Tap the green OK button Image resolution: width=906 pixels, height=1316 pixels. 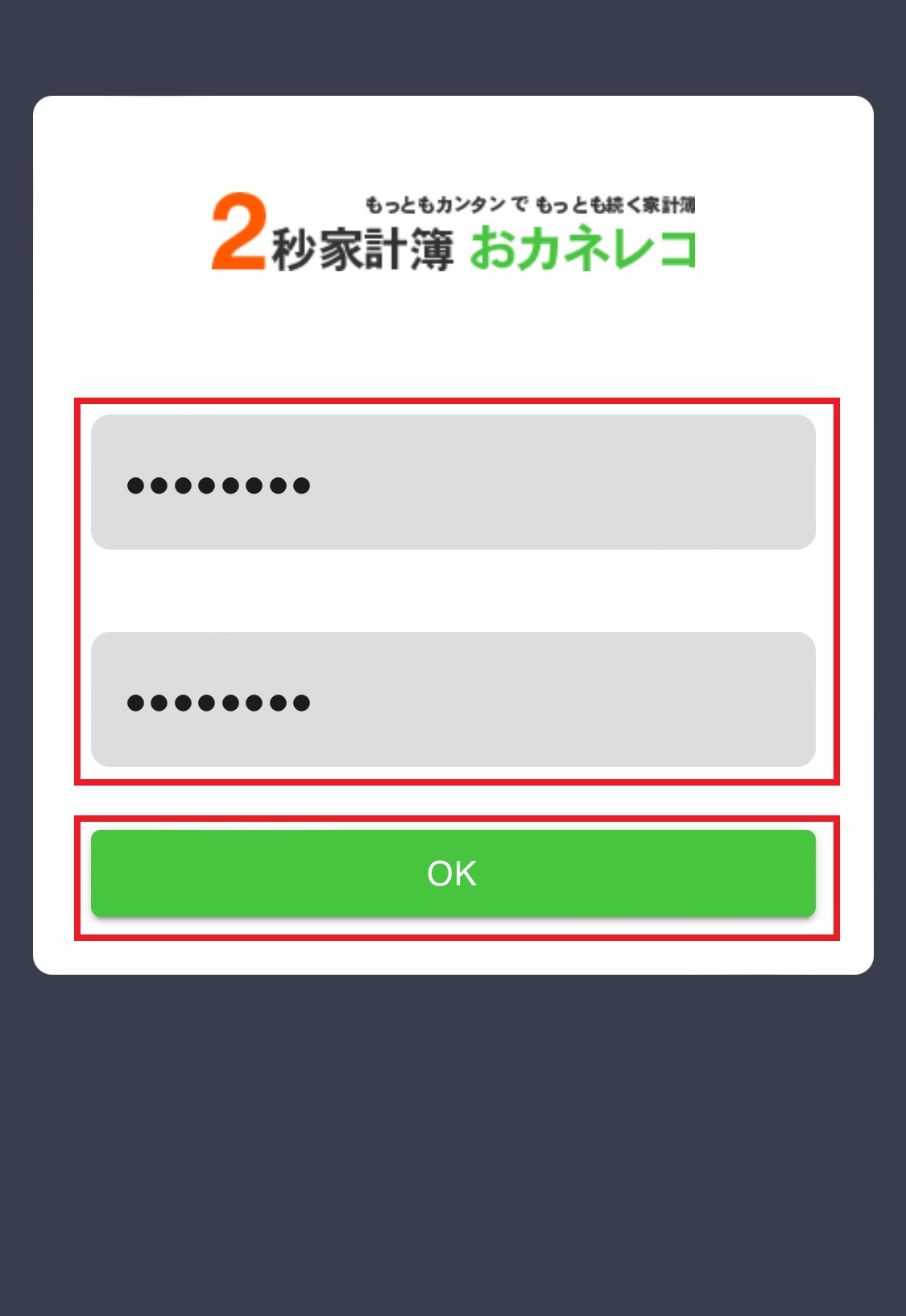click(453, 873)
